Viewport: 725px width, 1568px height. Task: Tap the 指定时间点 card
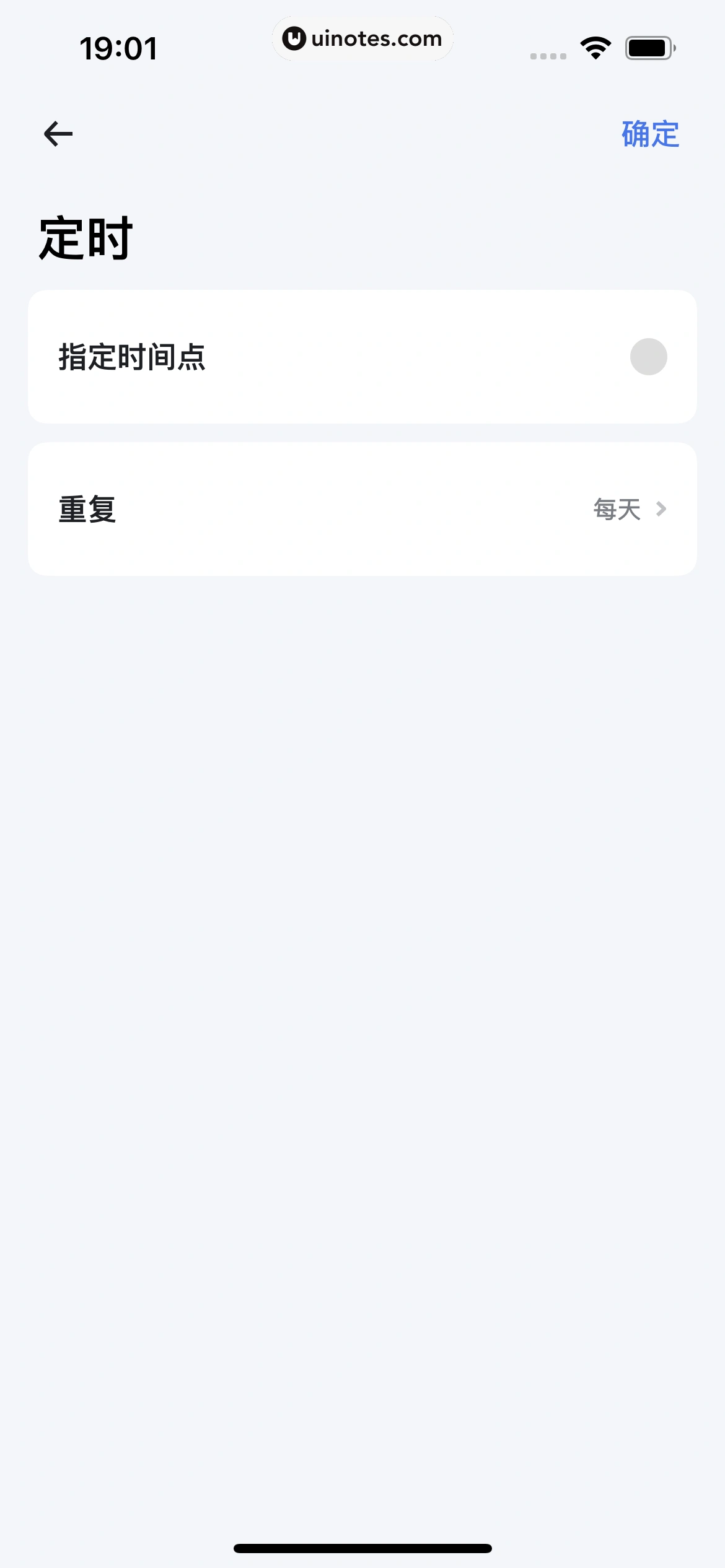(362, 356)
